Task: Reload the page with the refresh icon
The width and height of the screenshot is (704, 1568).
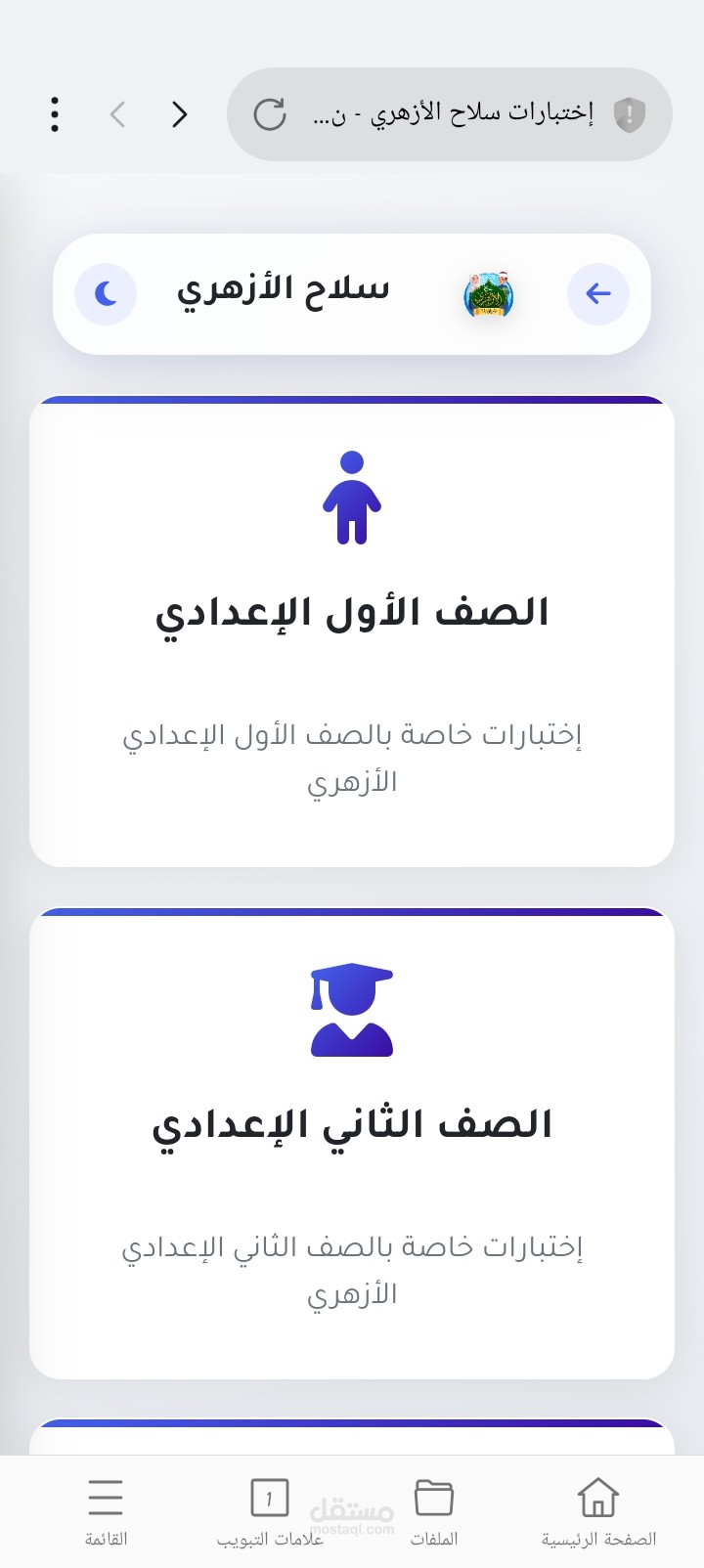Action: tap(270, 114)
